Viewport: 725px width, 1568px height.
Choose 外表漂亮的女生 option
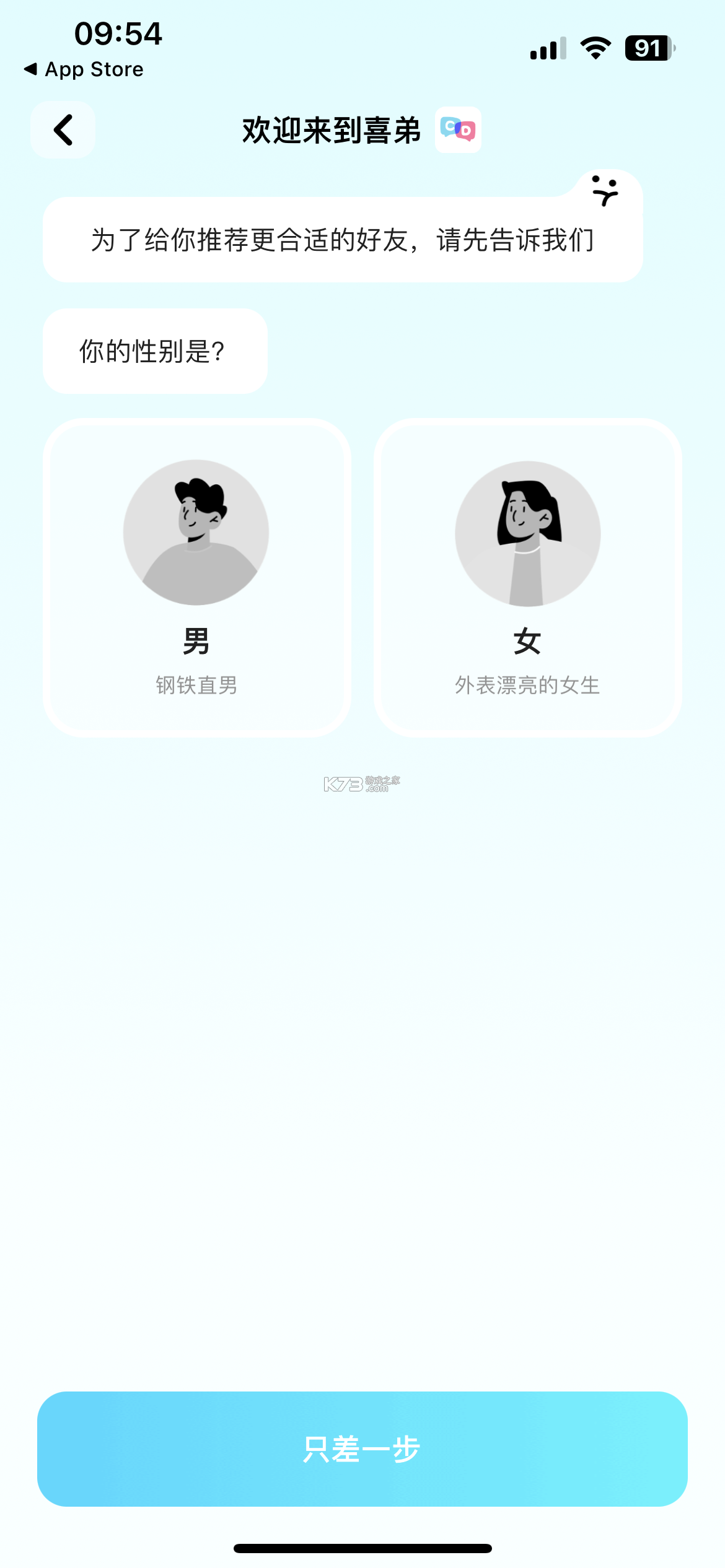(x=525, y=685)
